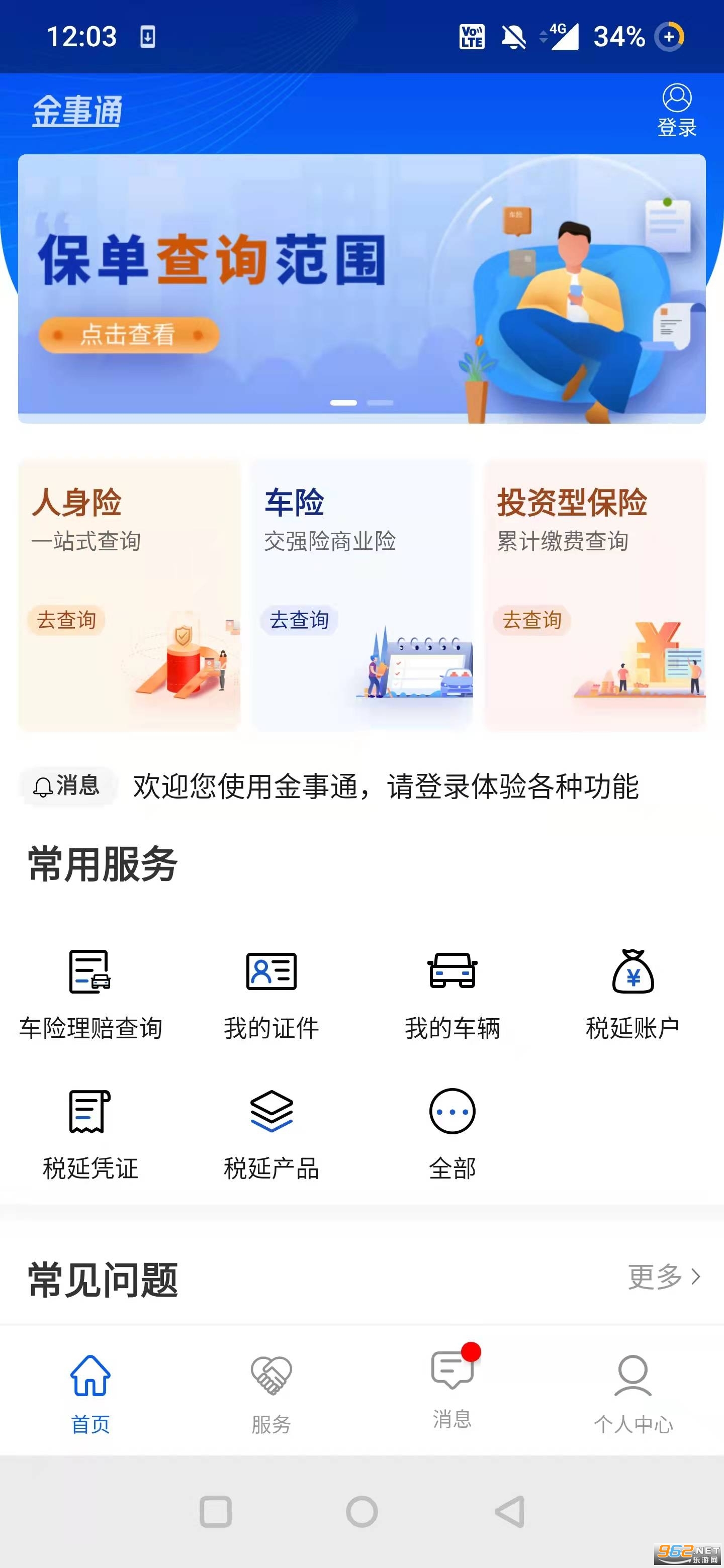Open recent apps from the navigation bar

tap(216, 1511)
